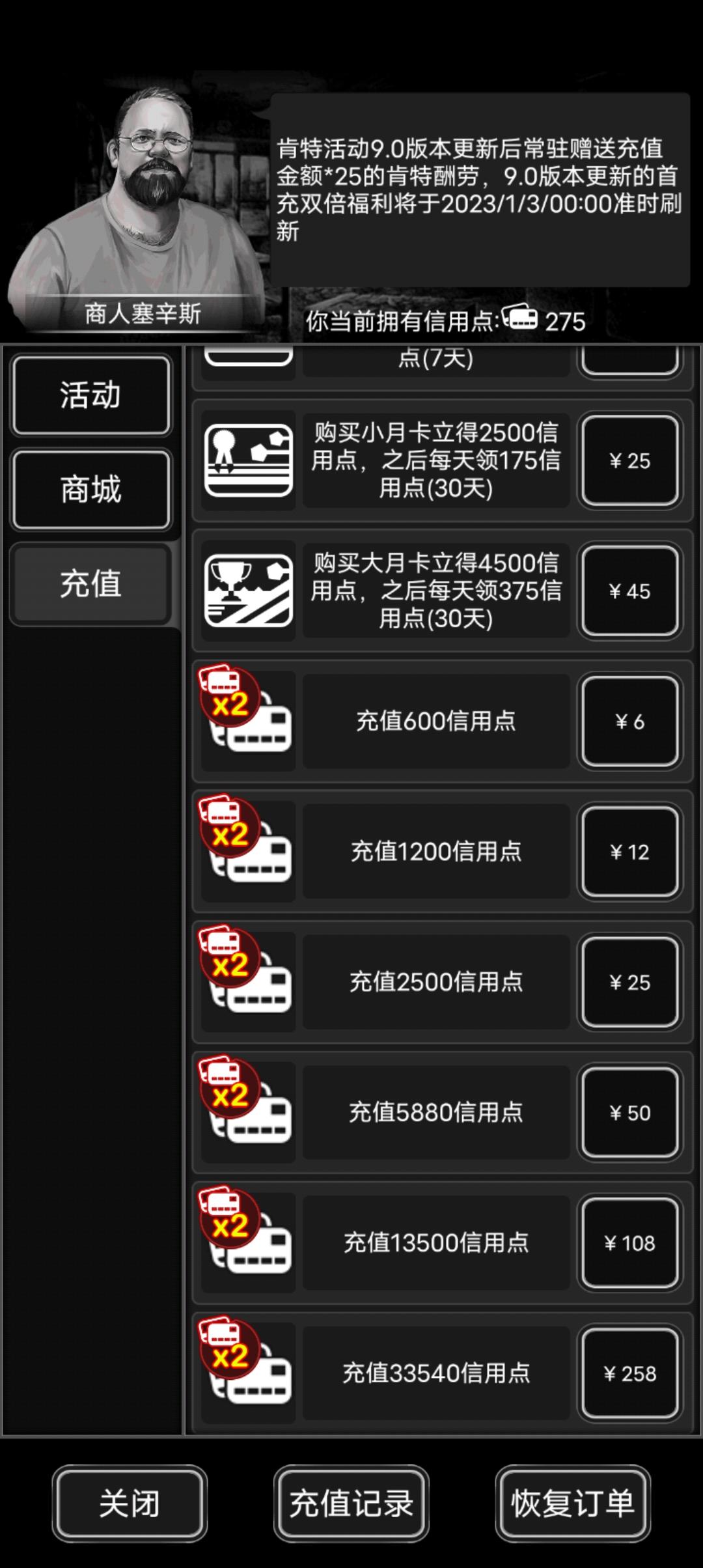703x1568 pixels.
Task: Switch to the 活动 tab
Action: pyautogui.click(x=91, y=395)
